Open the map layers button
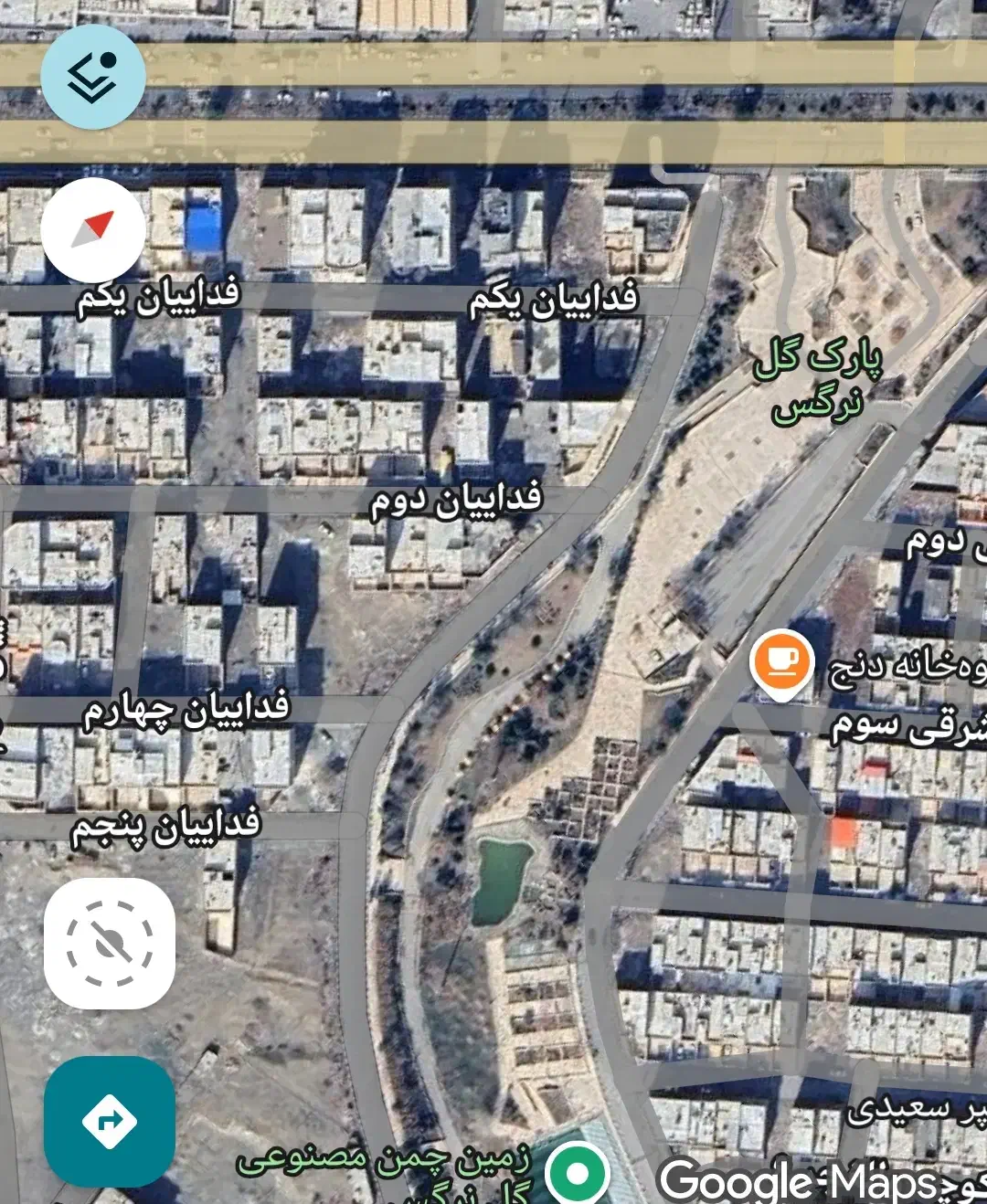Image resolution: width=987 pixels, height=1204 pixels. click(93, 77)
